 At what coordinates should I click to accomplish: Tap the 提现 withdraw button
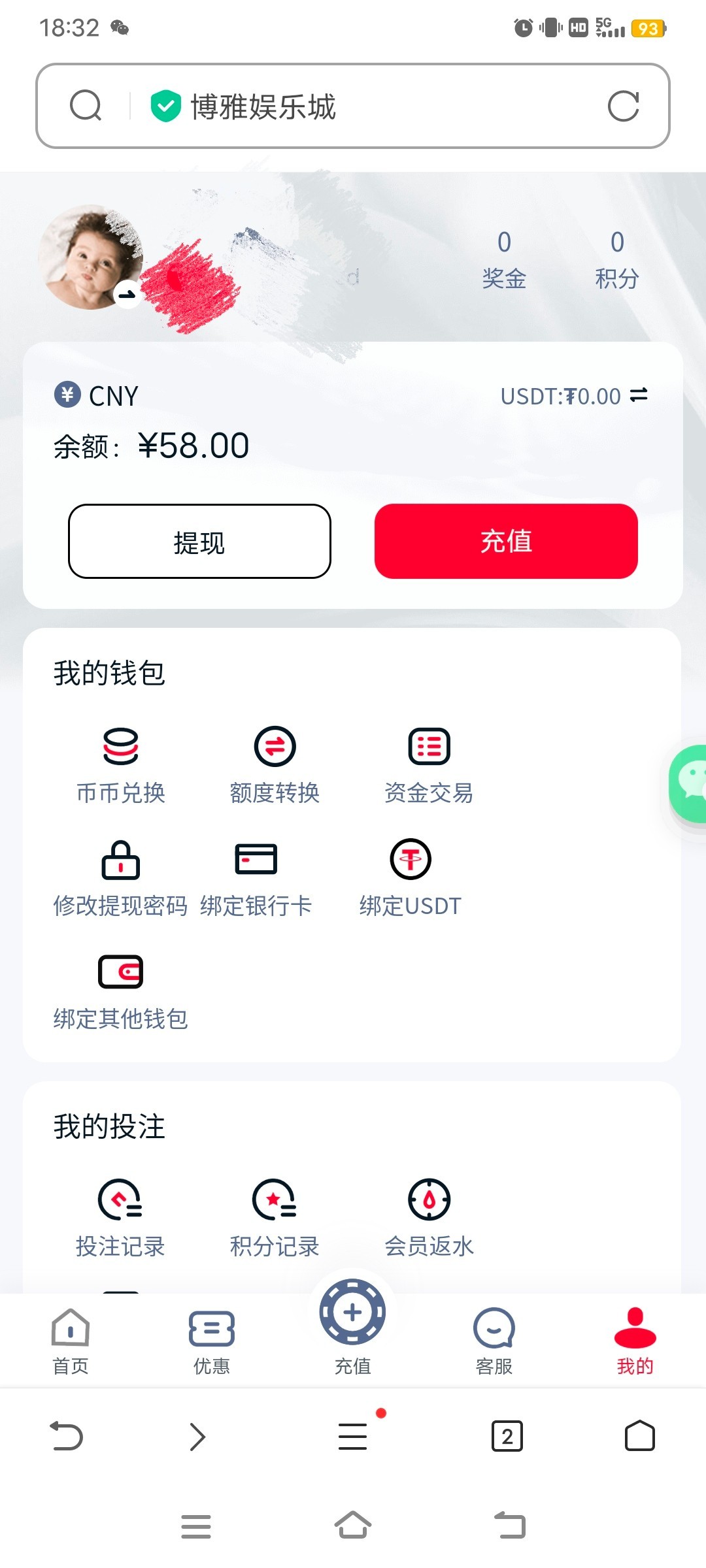(x=199, y=542)
